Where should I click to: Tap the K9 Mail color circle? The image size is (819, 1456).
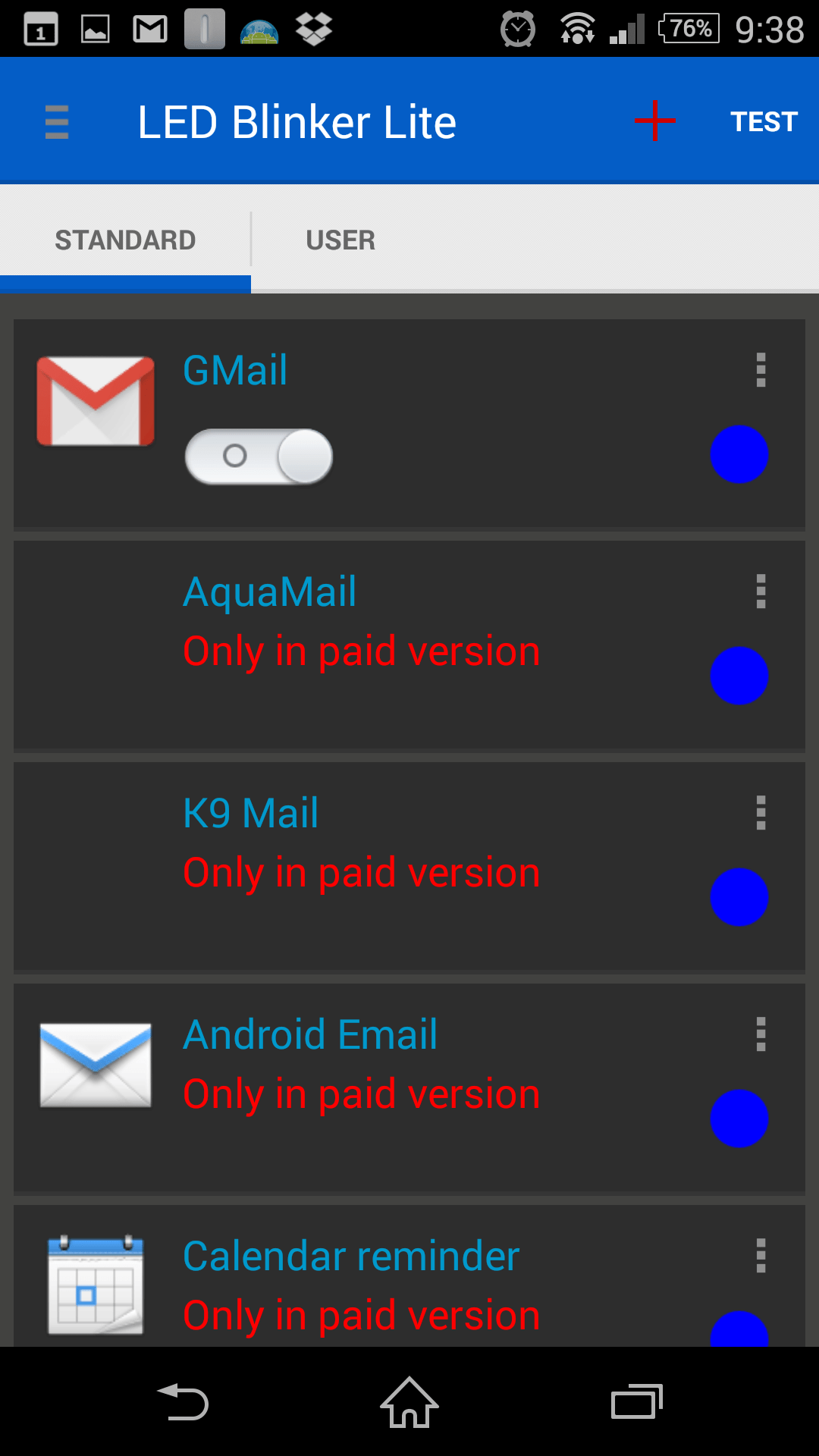[739, 897]
